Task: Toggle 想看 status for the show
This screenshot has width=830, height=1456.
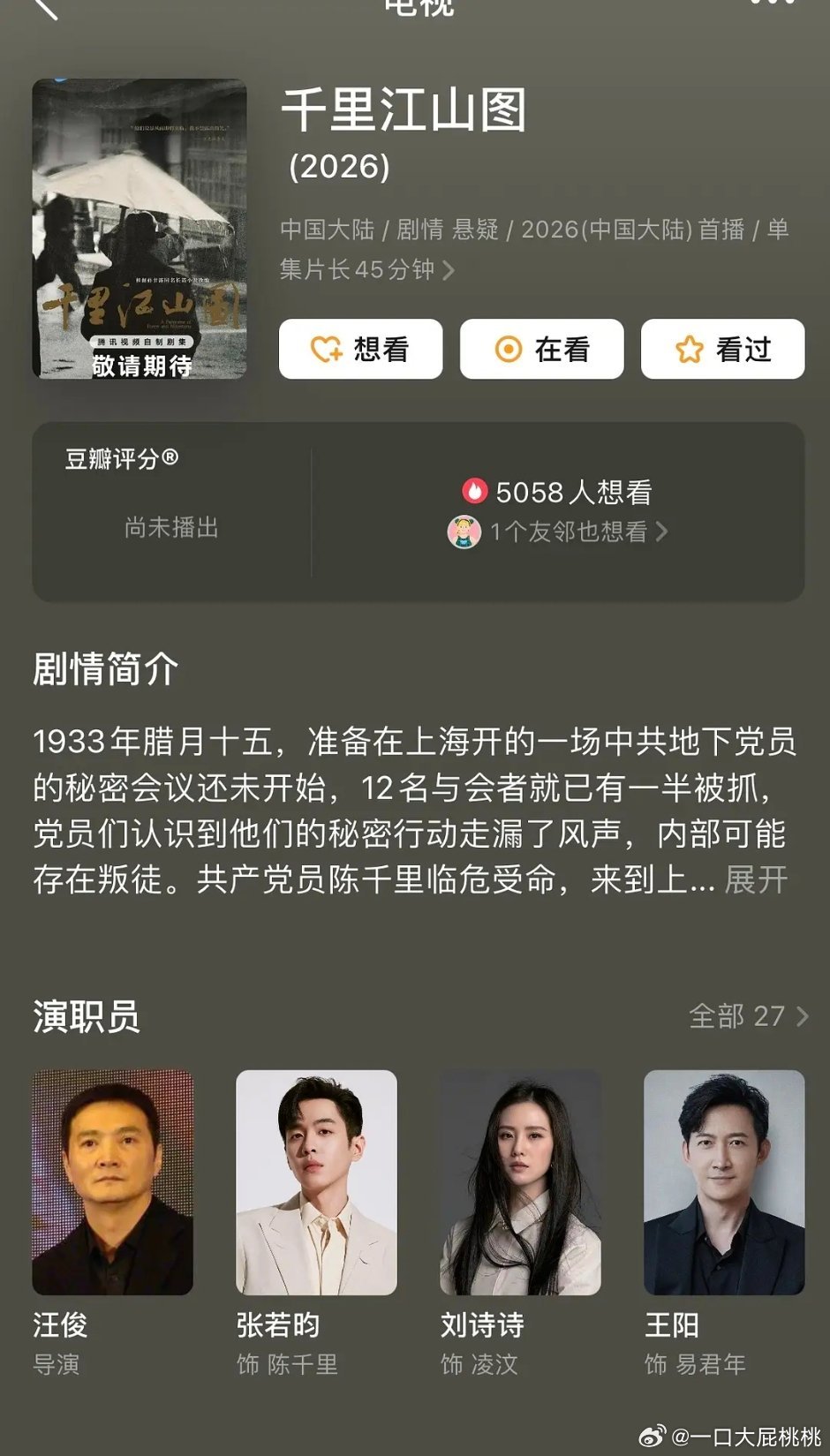Action: (362, 350)
